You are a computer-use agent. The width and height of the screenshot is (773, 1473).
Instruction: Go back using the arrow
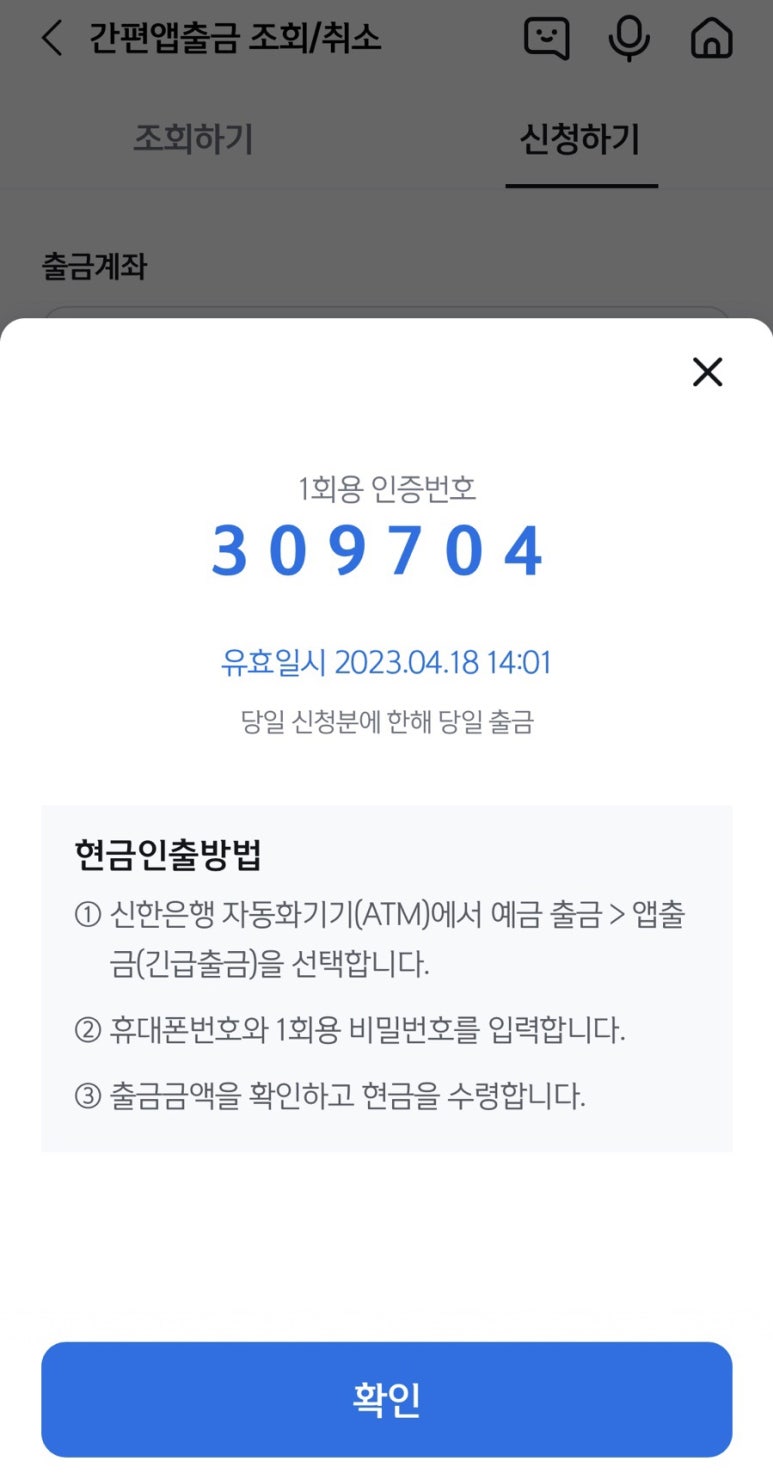pyautogui.click(x=52, y=39)
